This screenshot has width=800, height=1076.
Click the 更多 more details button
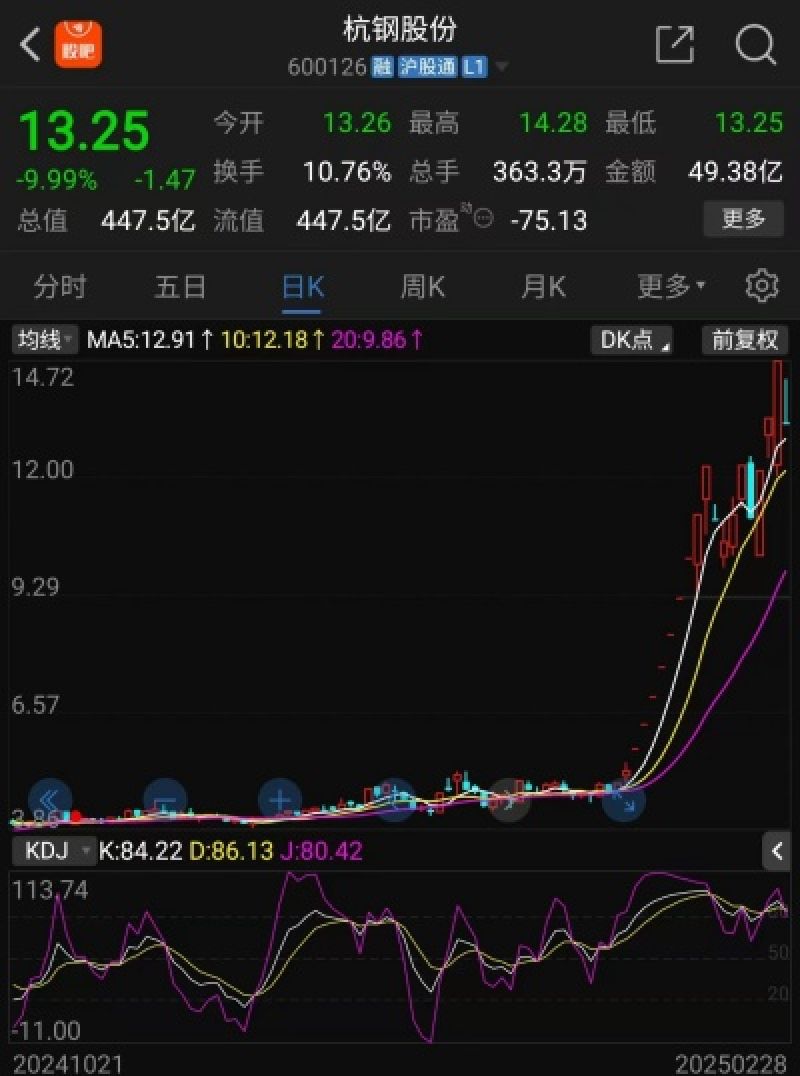coord(742,220)
